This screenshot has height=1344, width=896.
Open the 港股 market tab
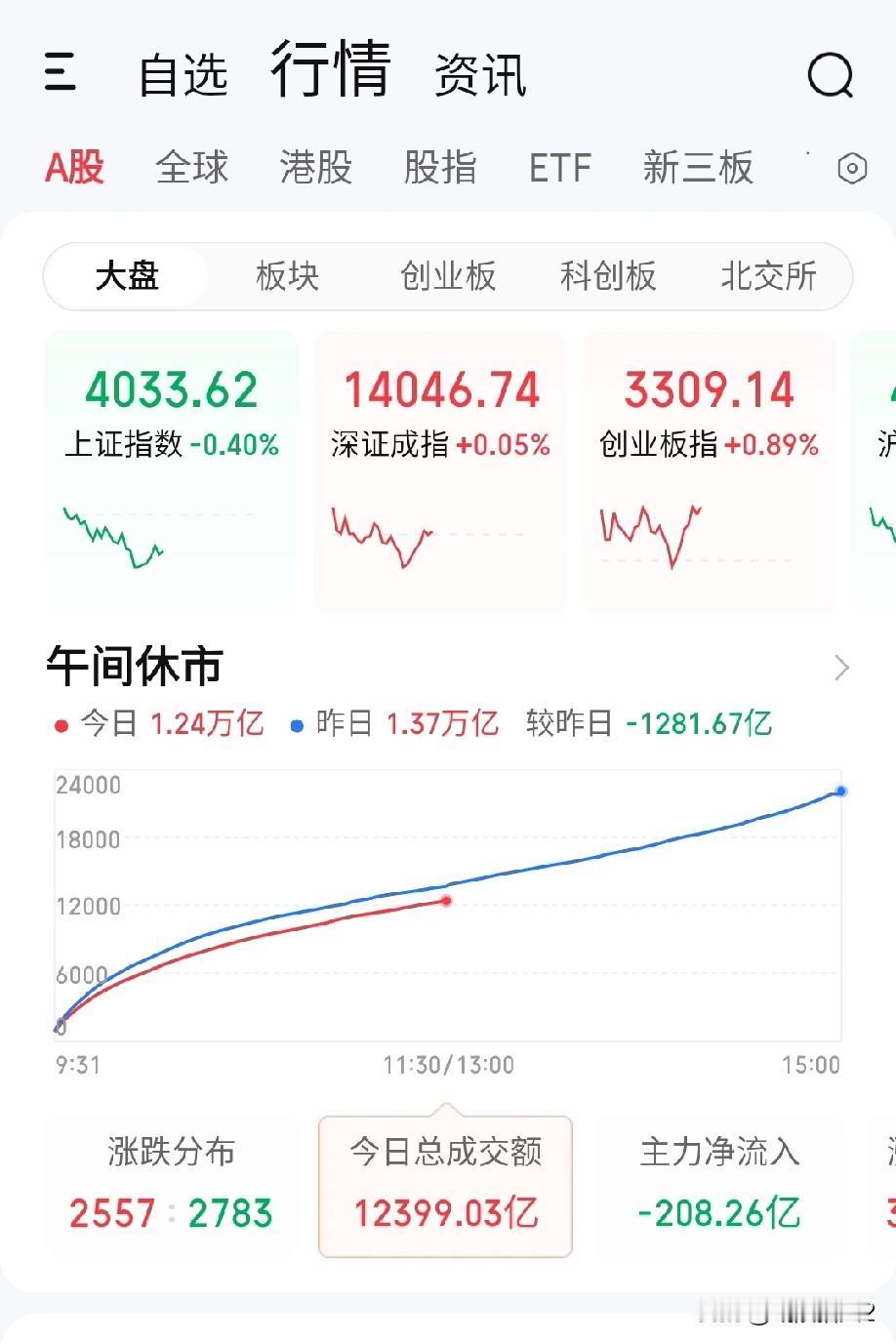pos(313,168)
